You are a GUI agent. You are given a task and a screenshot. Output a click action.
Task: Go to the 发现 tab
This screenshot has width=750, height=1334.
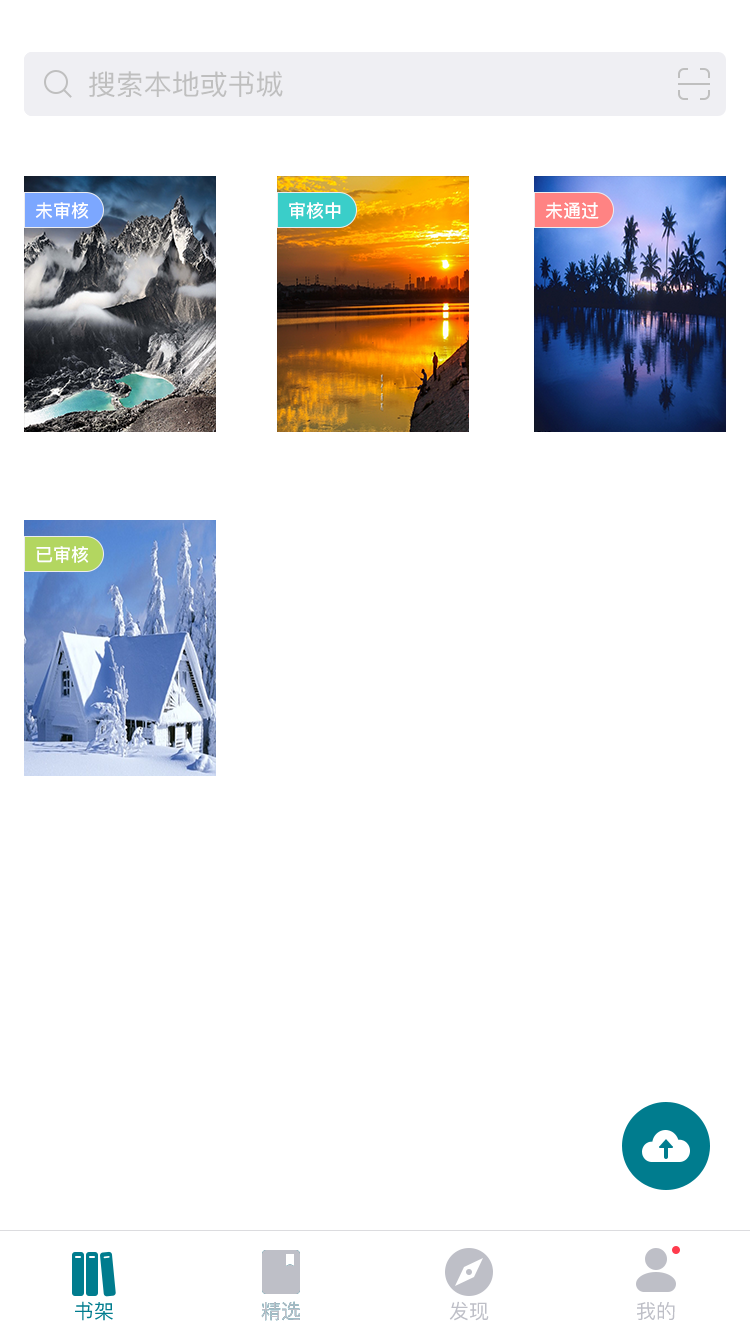coord(469,1285)
